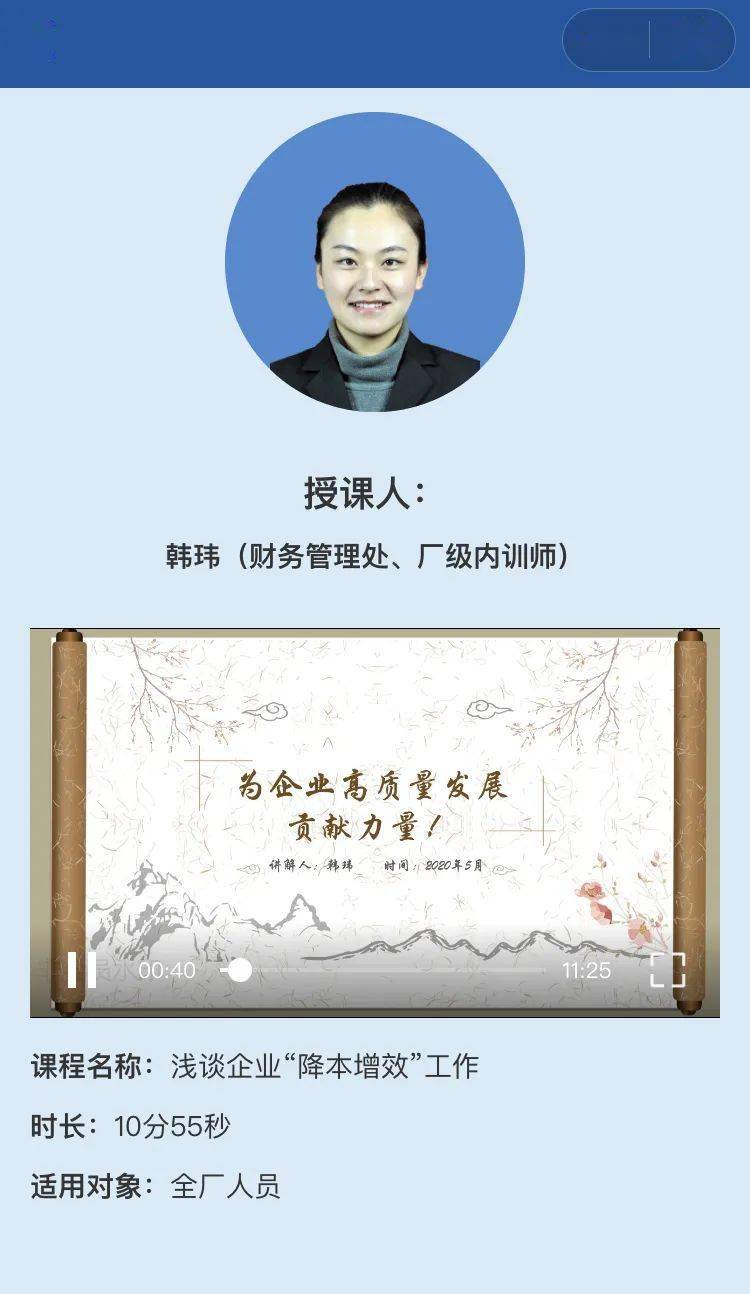This screenshot has height=1294, width=750.
Task: Enter fullscreen video mode
Action: click(x=668, y=970)
